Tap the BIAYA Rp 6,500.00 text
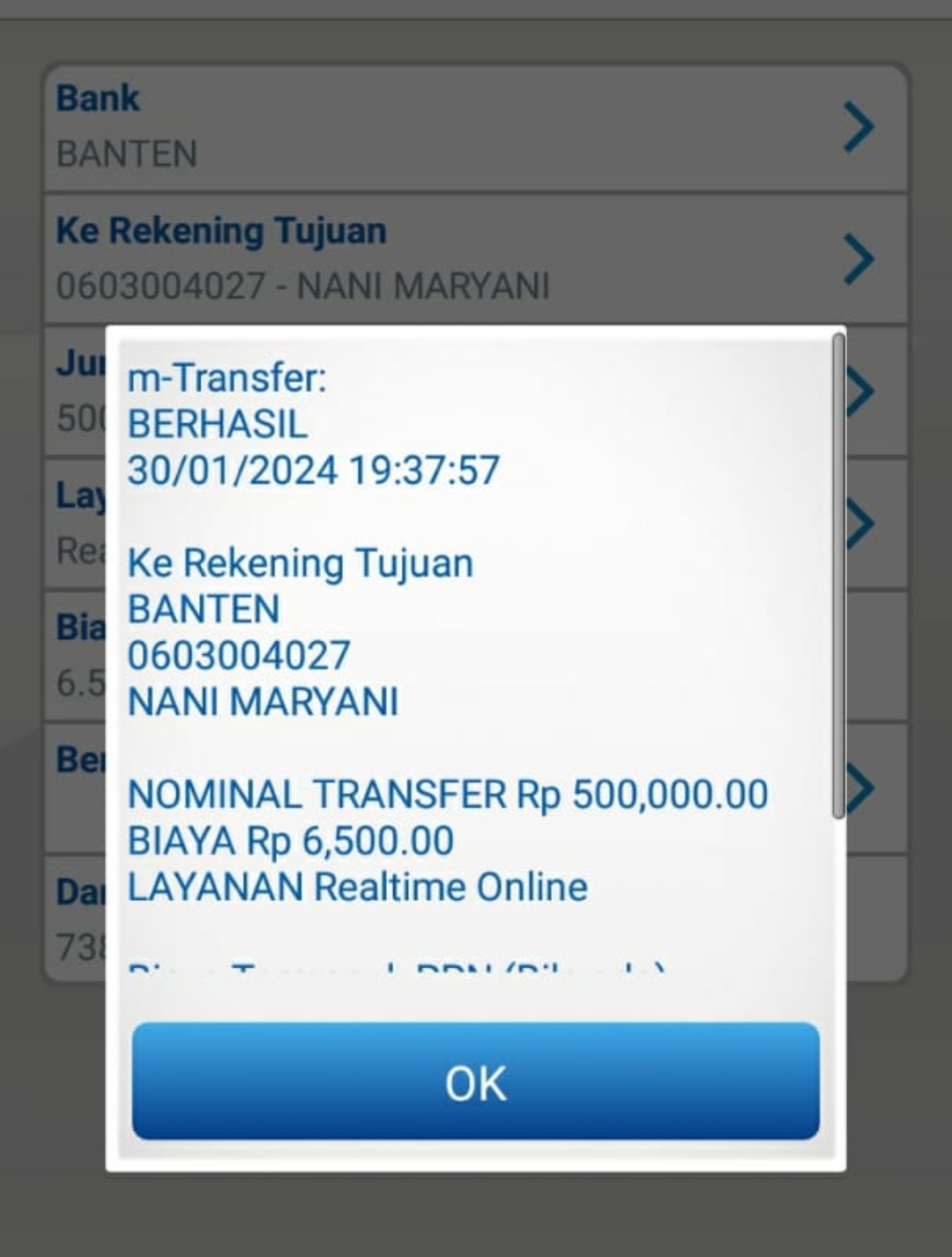Image resolution: width=952 pixels, height=1257 pixels. coord(289,839)
